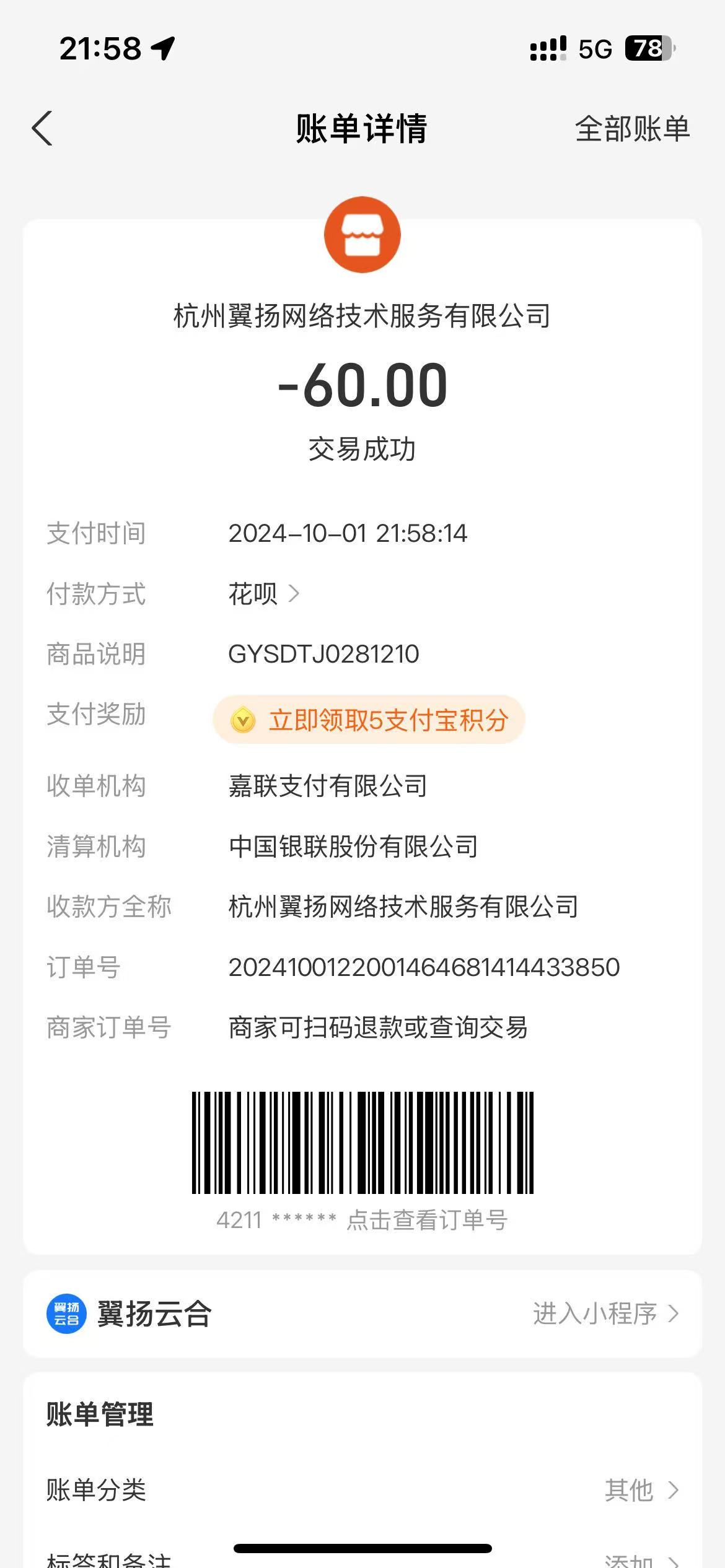This screenshot has width=725, height=1568.
Task: Enter the 翼扬云合 mini program
Action: (x=605, y=1314)
